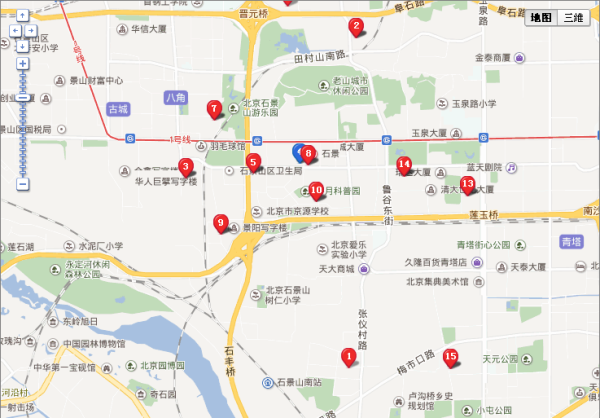Open map marker number 13
This screenshot has width=600, height=418.
[466, 183]
